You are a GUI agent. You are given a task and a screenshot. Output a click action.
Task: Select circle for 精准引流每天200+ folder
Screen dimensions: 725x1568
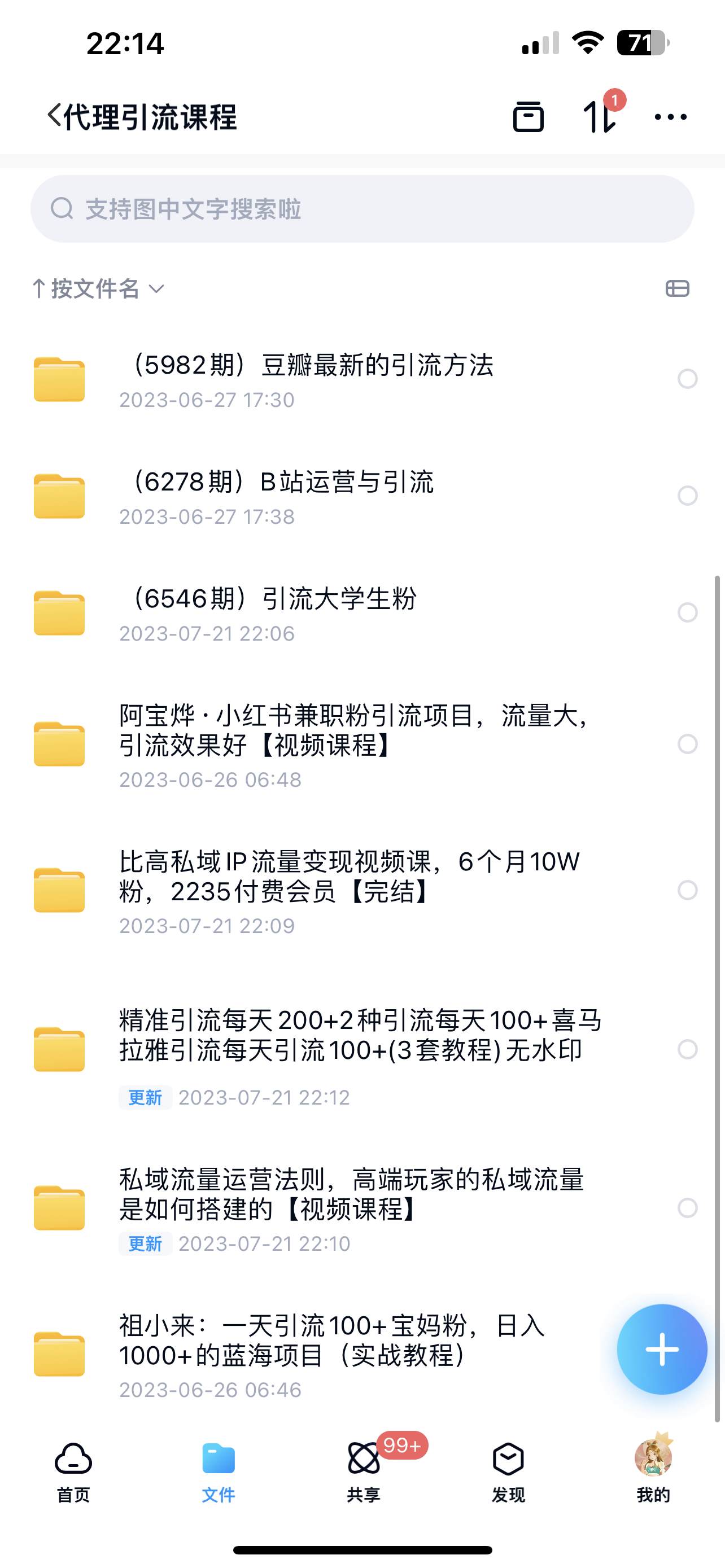tap(687, 1049)
